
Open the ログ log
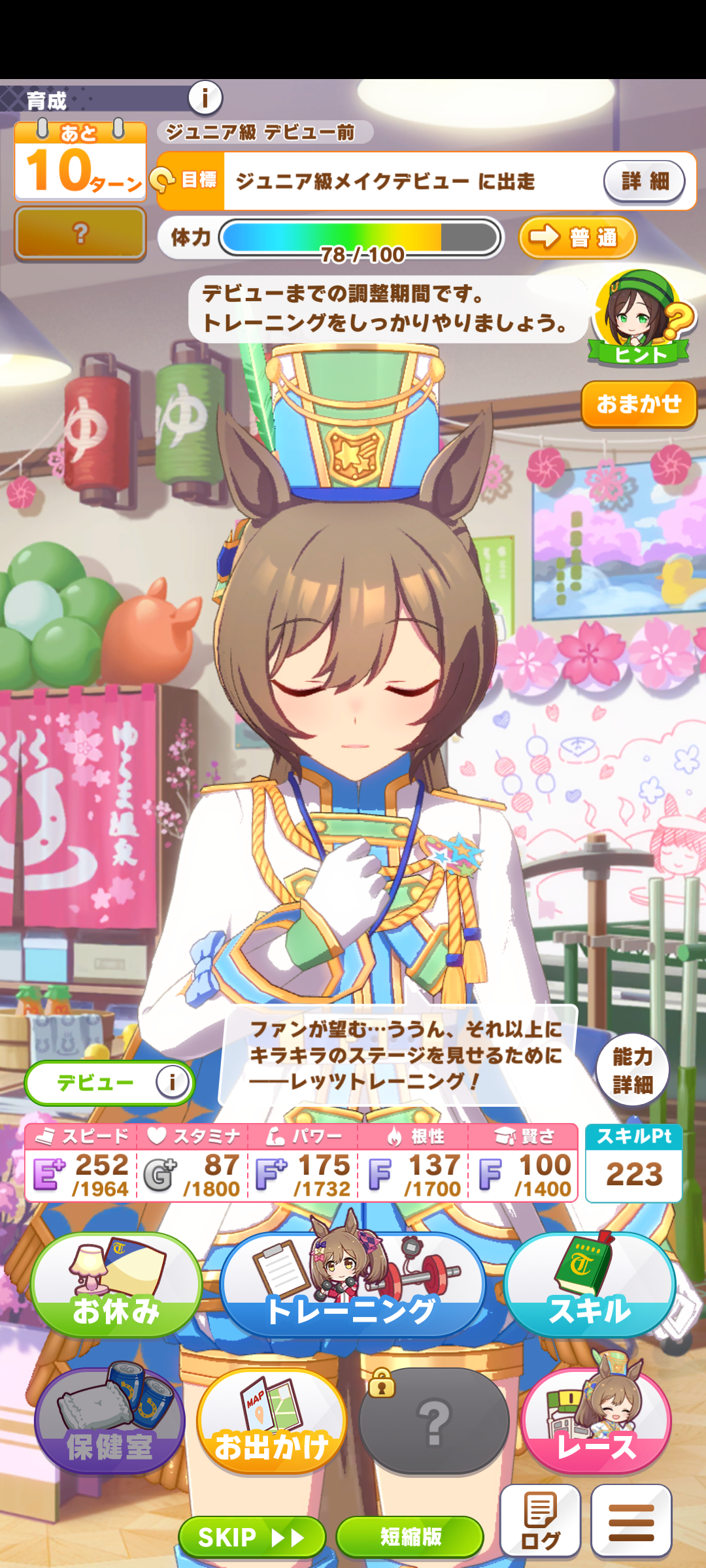pyautogui.click(x=540, y=1521)
